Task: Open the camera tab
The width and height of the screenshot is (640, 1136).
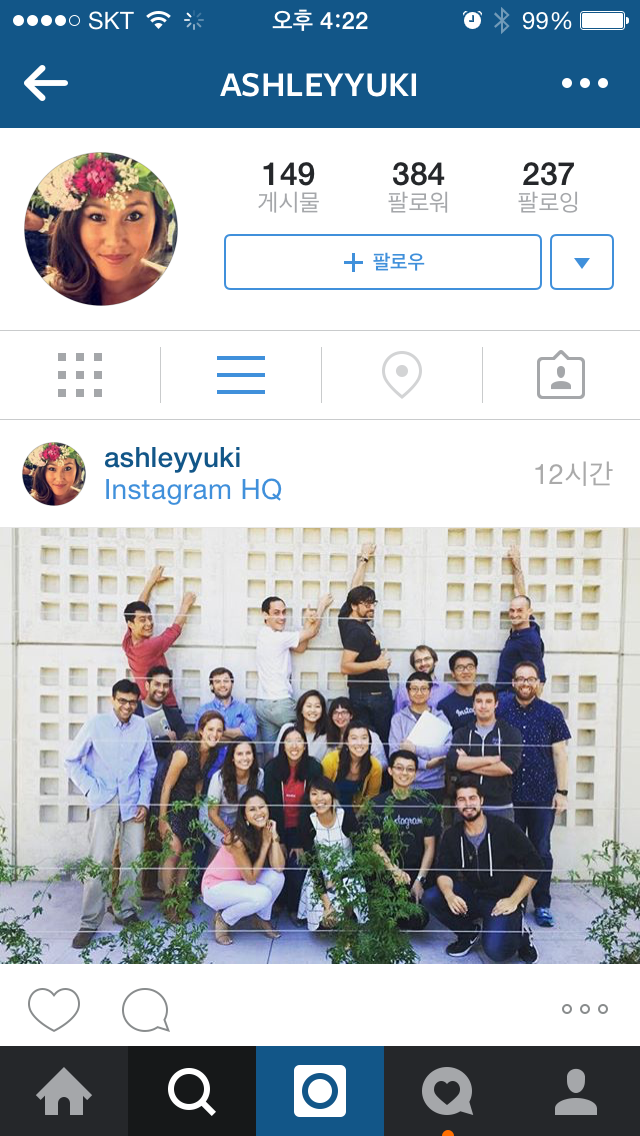Action: click(320, 1091)
